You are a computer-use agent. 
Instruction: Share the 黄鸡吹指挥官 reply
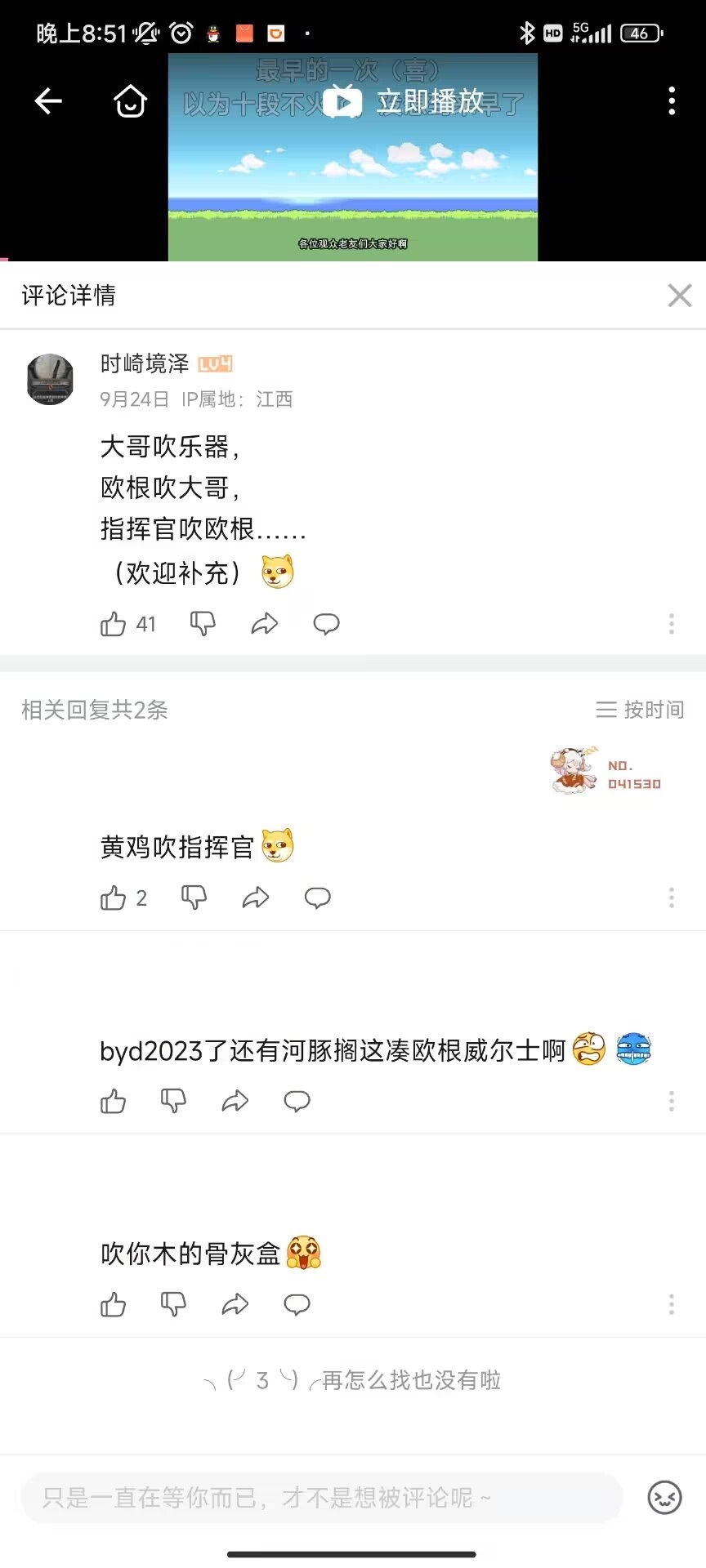[x=256, y=898]
